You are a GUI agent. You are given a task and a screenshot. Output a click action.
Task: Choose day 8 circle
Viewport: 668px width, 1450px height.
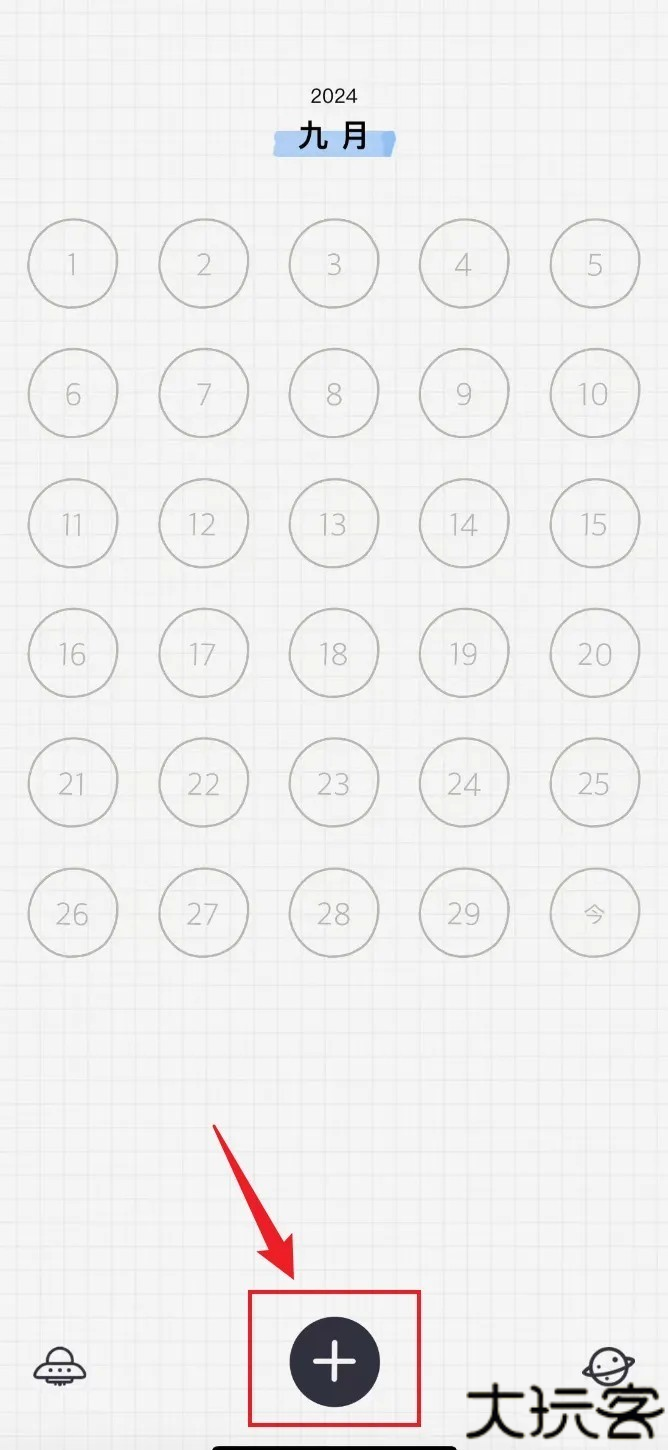tap(334, 394)
